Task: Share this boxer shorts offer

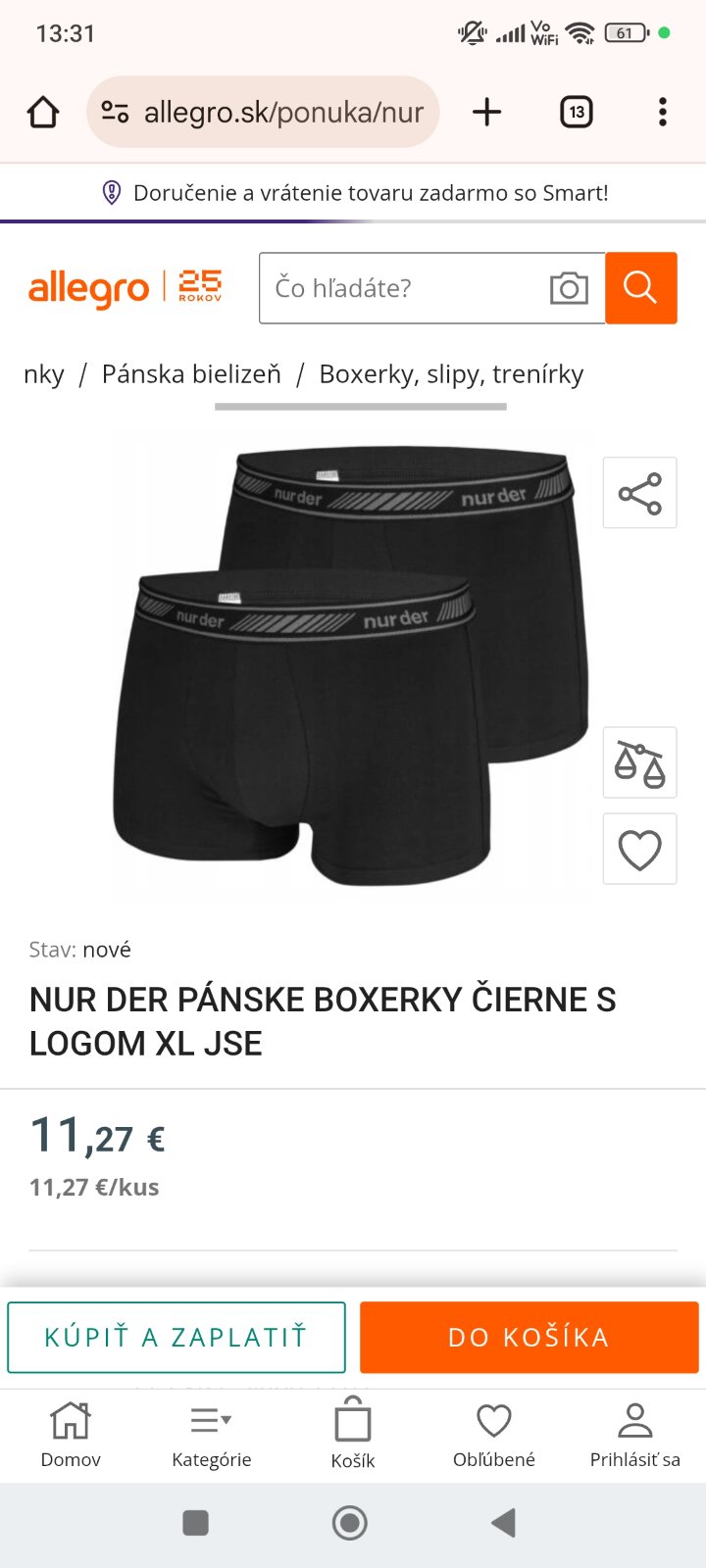Action: 639,493
